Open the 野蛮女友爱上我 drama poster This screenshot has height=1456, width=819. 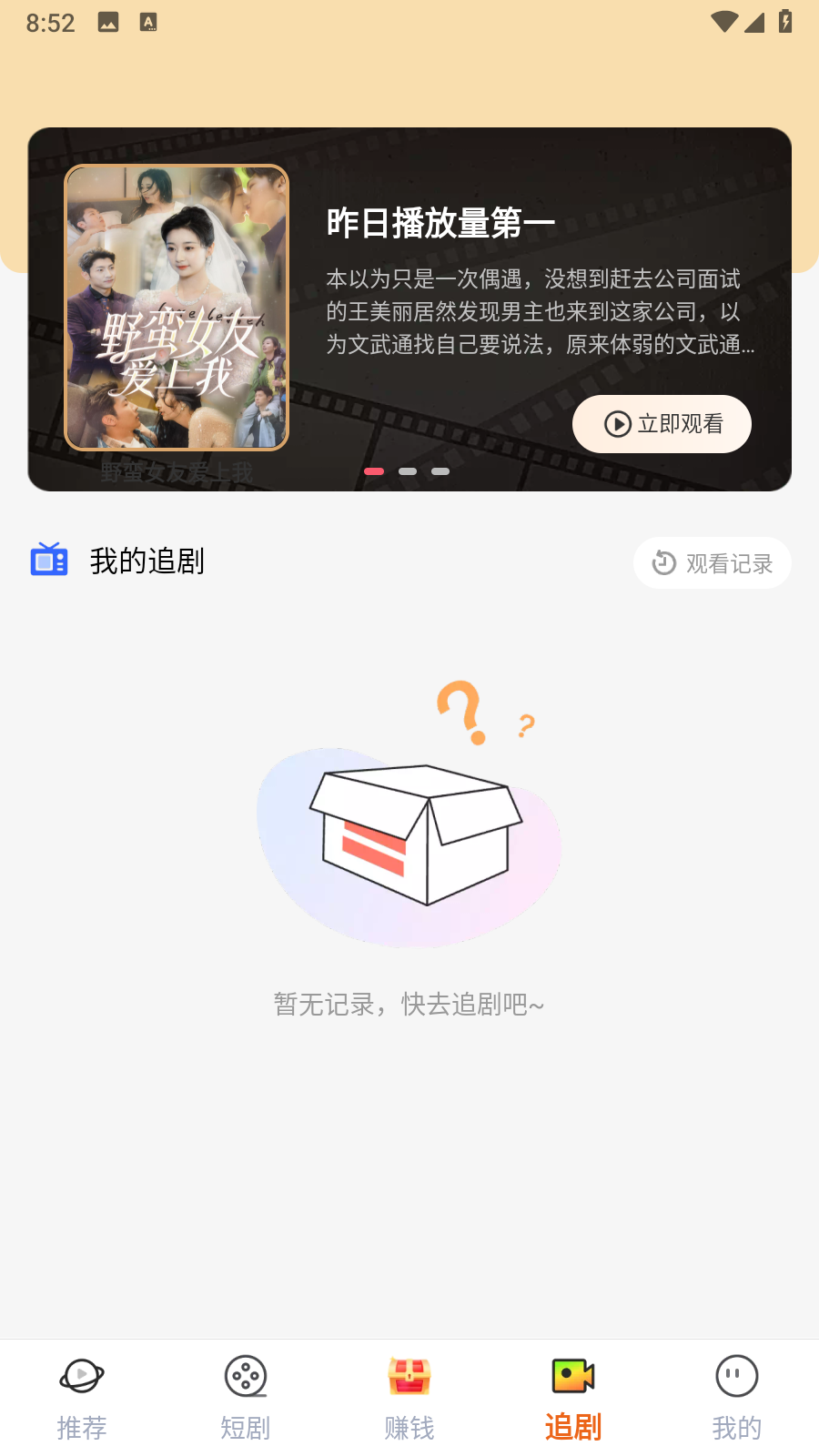tap(177, 308)
